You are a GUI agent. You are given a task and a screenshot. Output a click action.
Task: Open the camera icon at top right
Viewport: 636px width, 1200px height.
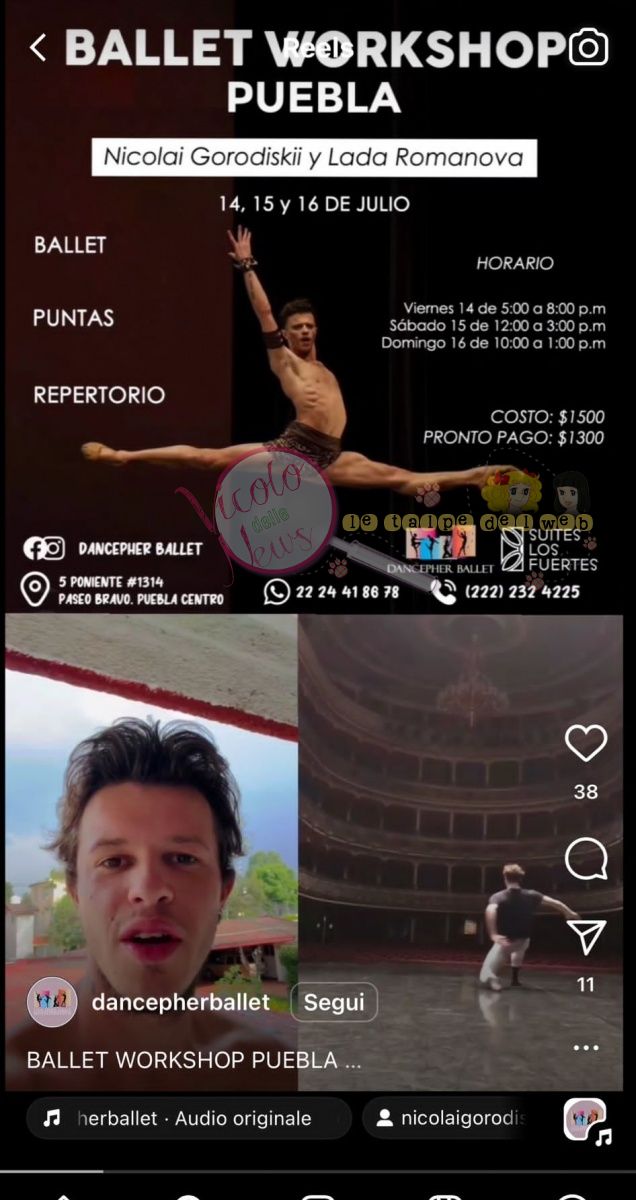pos(588,47)
